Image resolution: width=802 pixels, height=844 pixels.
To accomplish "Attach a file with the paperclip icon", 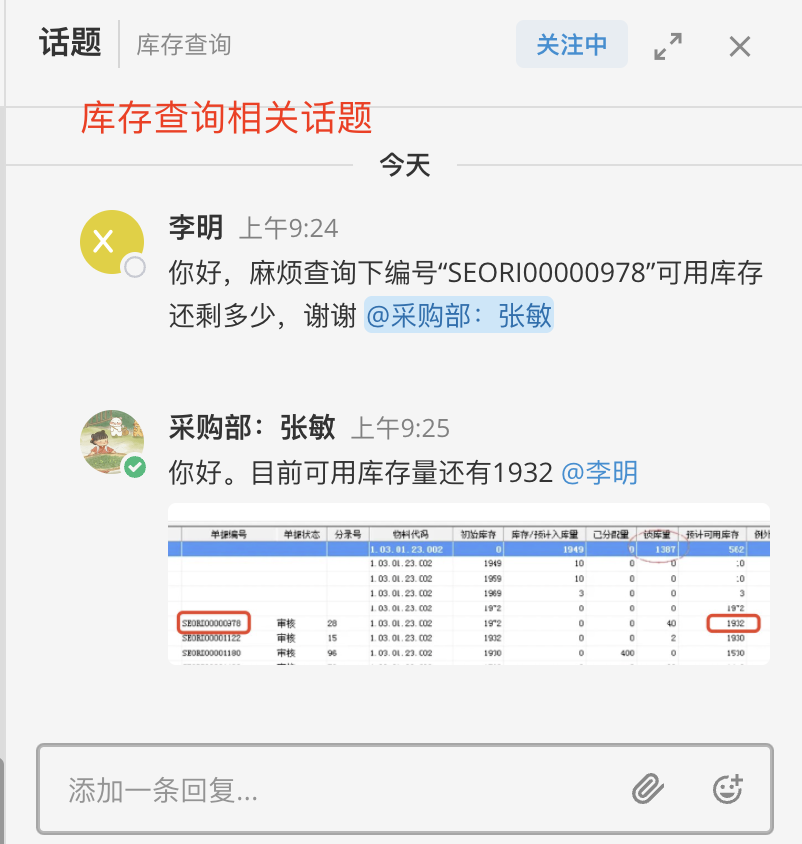I will coord(648,790).
